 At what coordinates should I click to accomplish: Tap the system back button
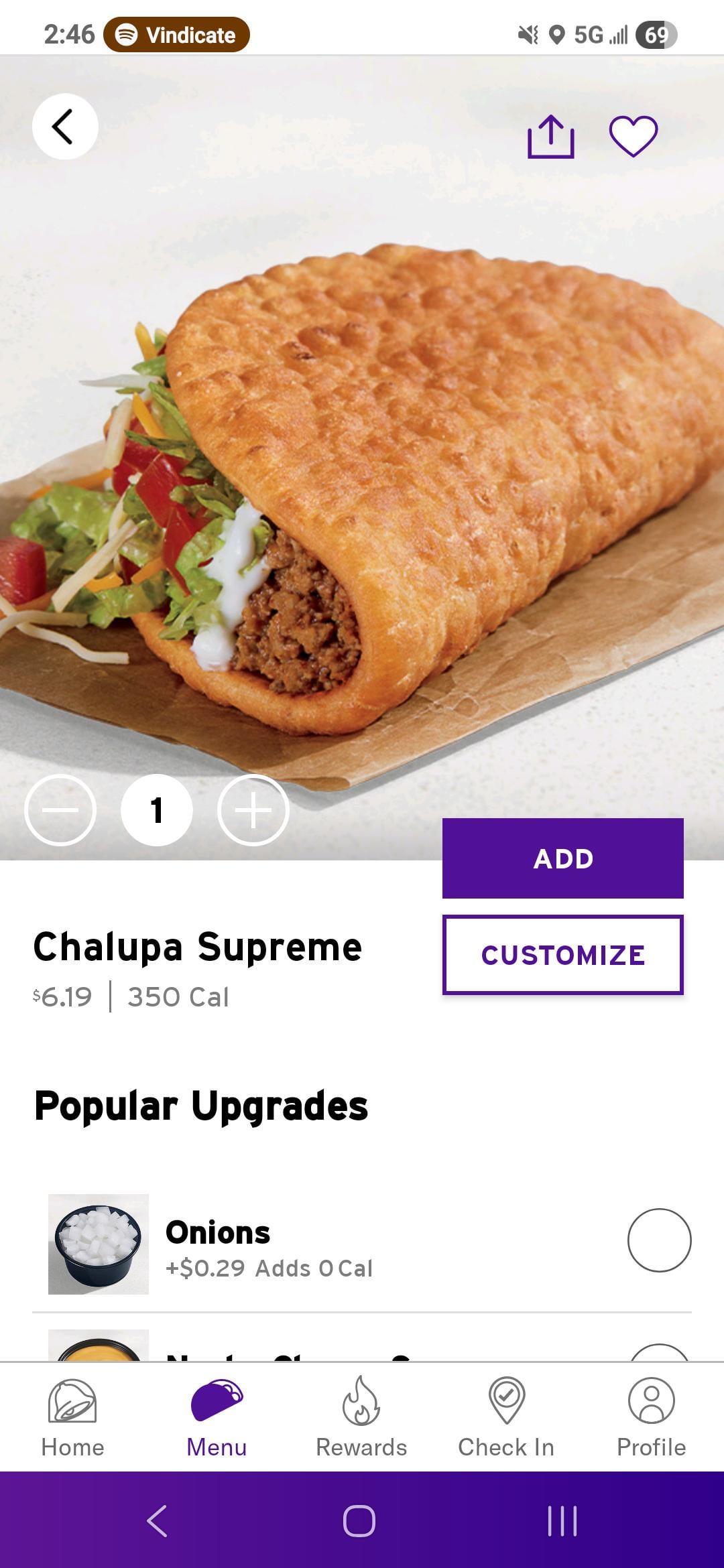click(x=157, y=1520)
